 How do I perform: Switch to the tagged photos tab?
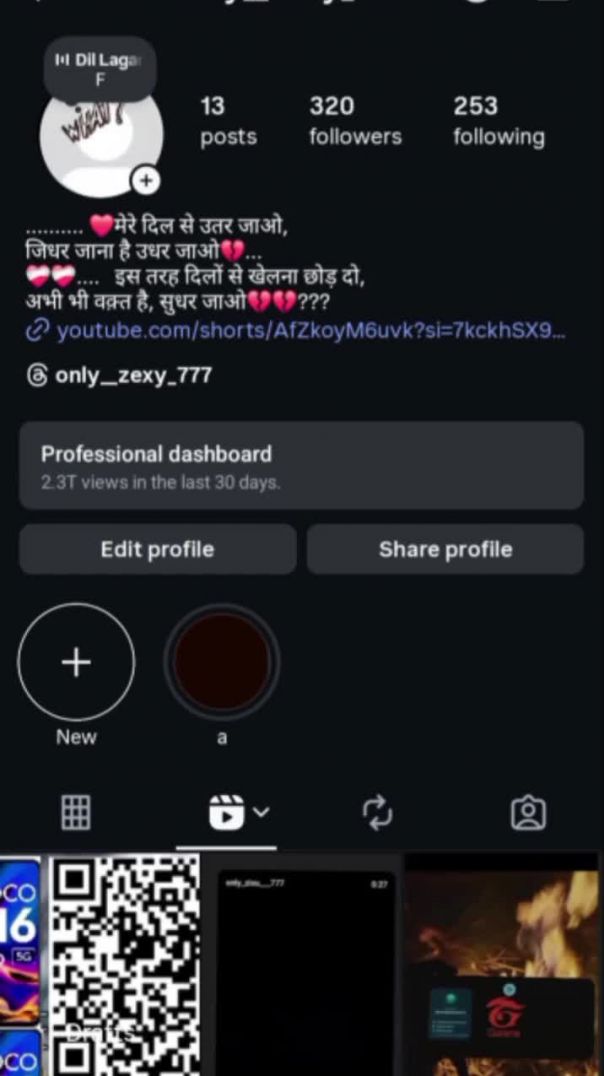[528, 812]
